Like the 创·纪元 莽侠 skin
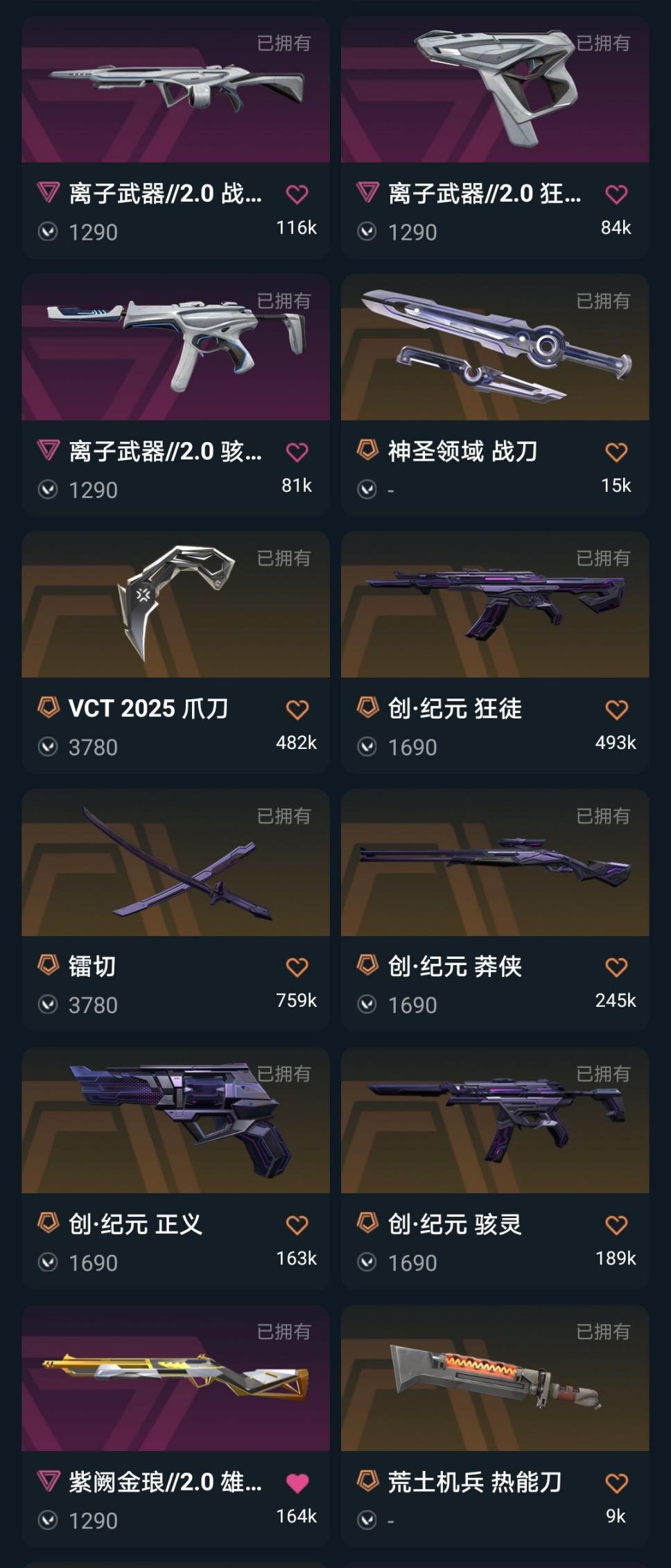 616,967
